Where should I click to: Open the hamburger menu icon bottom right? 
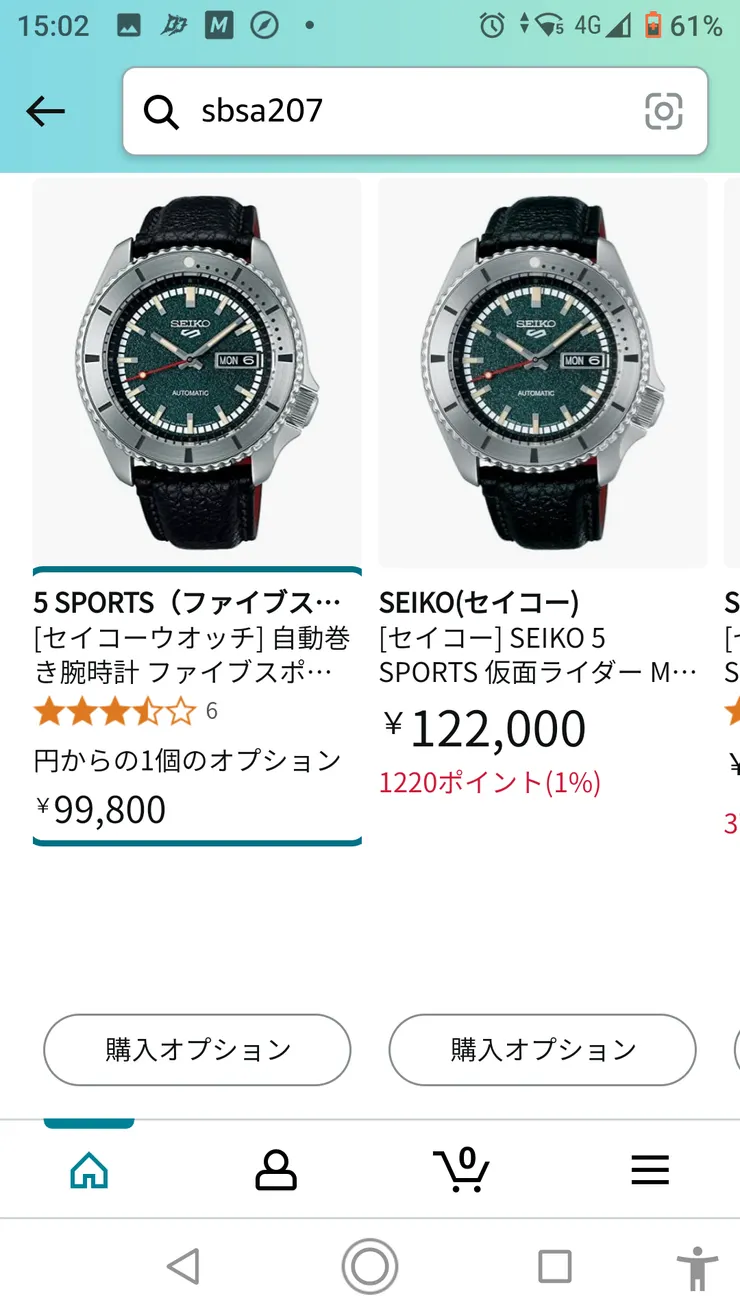click(650, 1169)
